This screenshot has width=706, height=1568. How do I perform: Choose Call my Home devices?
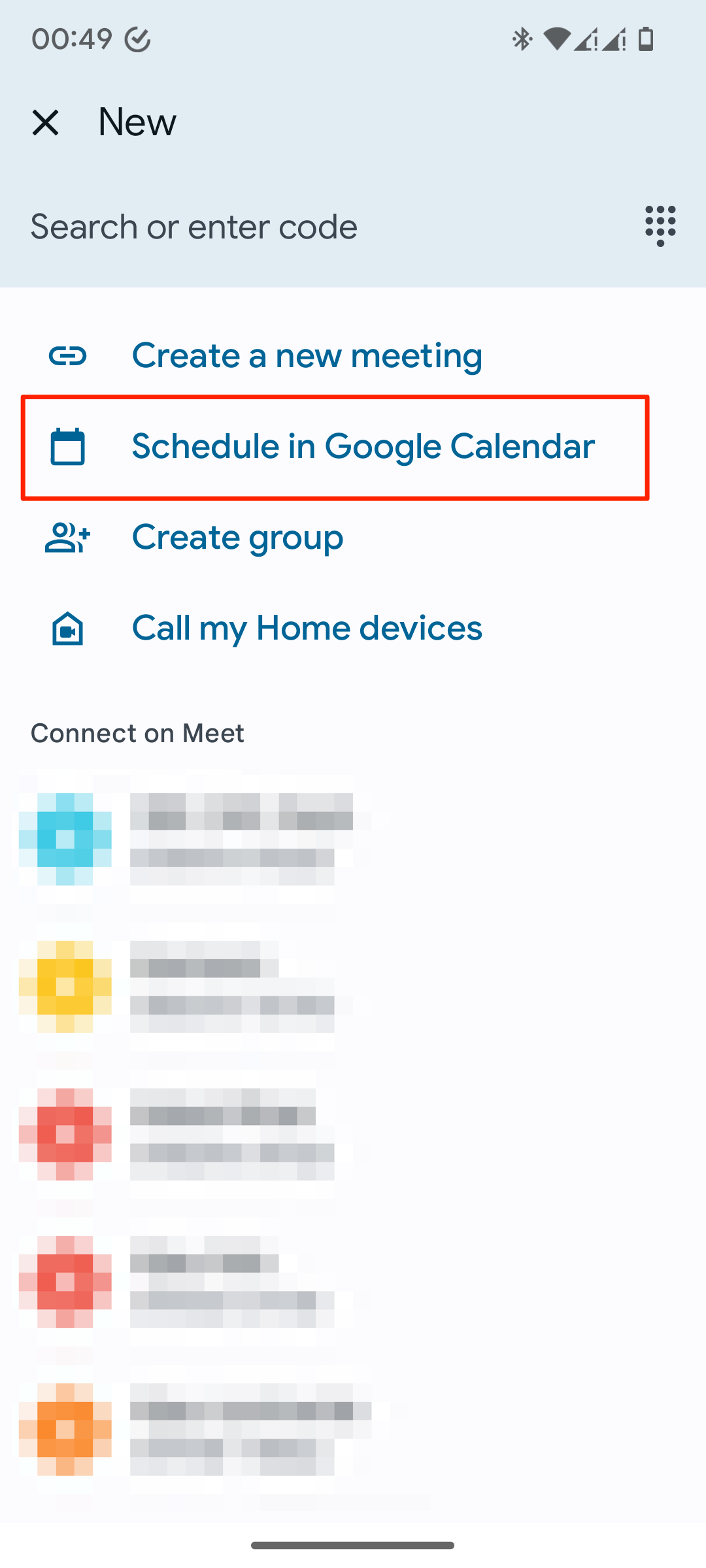pyautogui.click(x=353, y=629)
